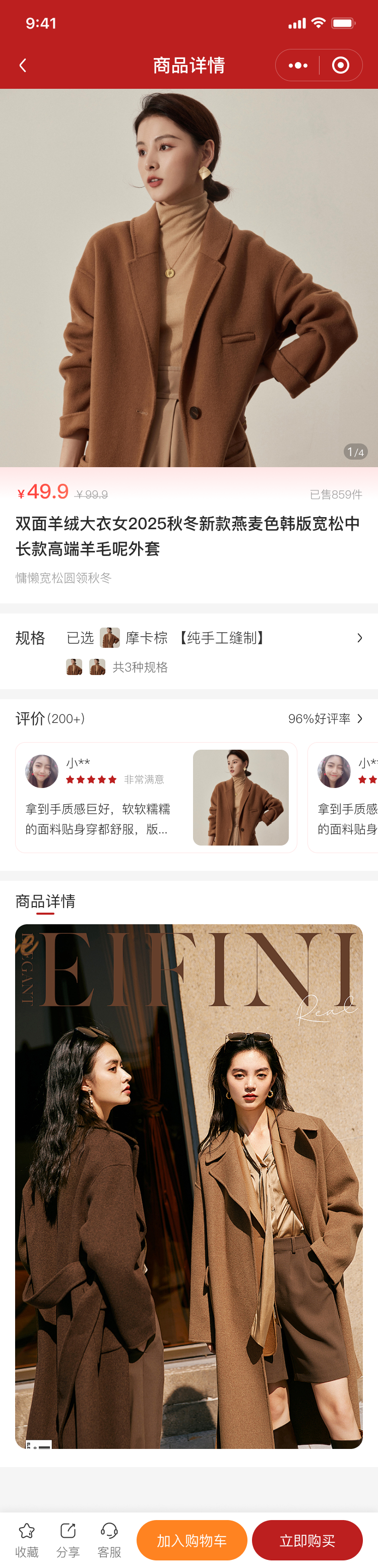
Task: Add product to 收藏 favorites
Action: (x=27, y=1539)
